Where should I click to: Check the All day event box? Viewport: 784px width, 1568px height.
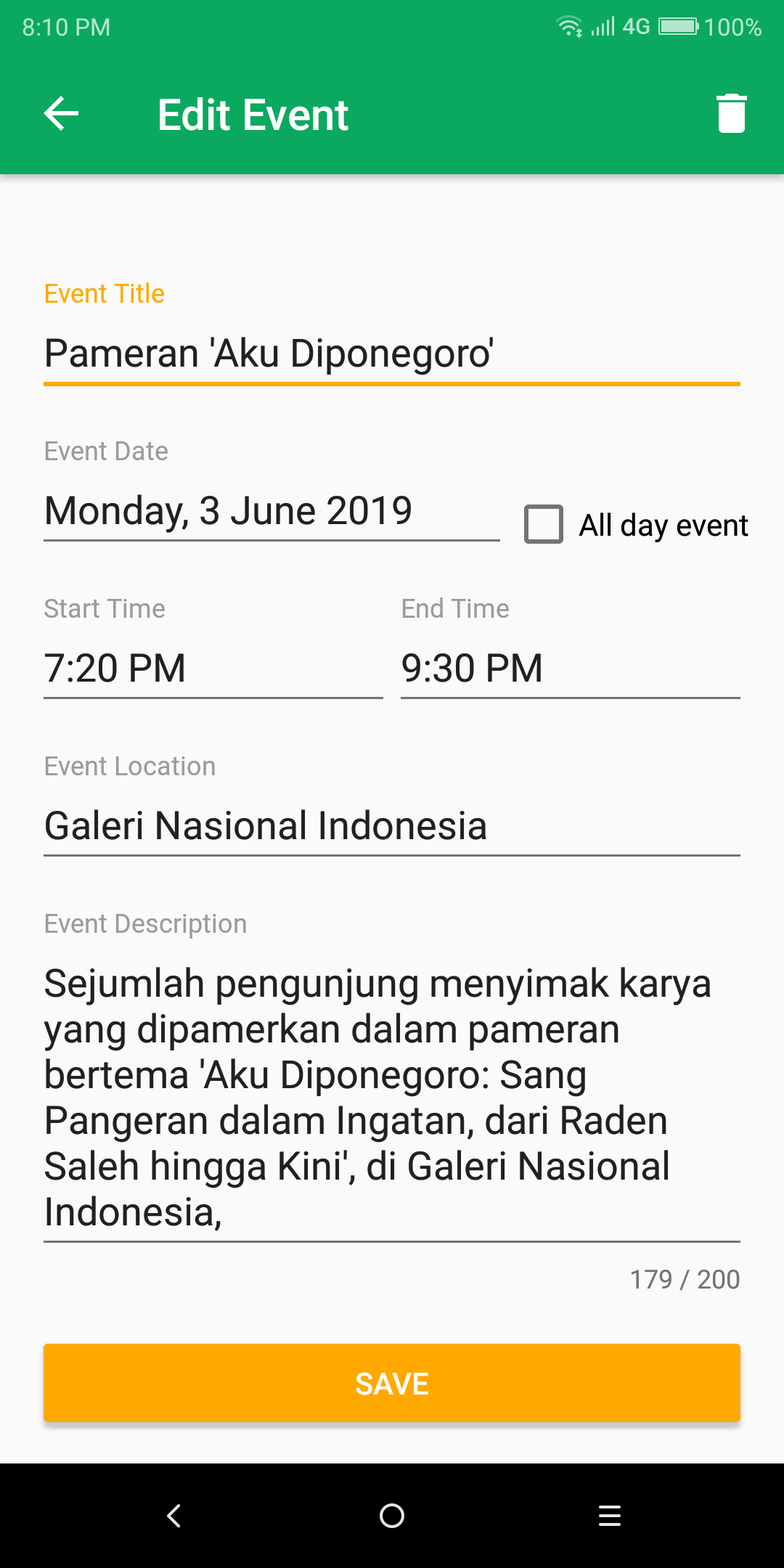(544, 524)
